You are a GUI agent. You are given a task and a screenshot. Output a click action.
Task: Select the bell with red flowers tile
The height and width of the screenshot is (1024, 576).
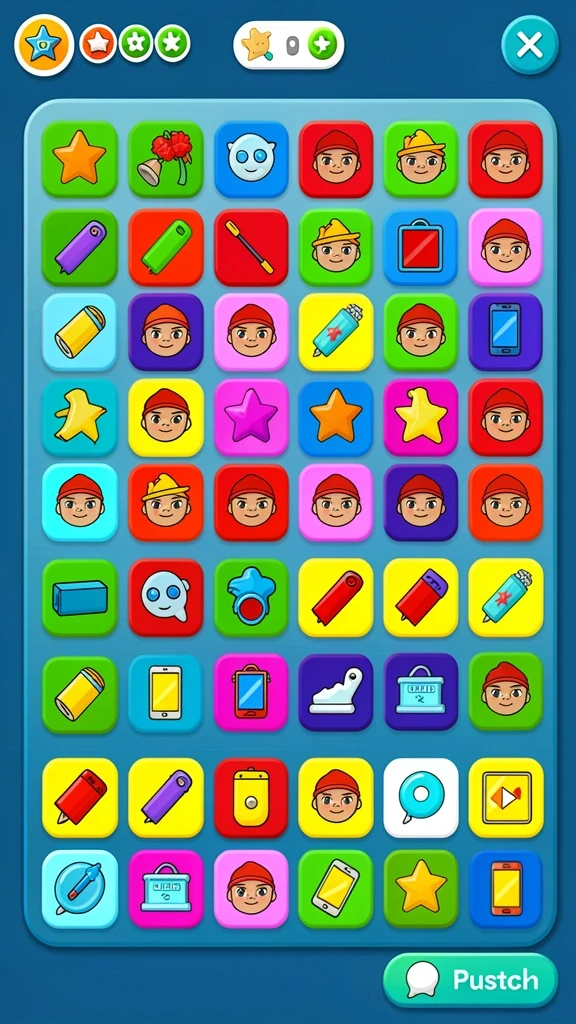pyautogui.click(x=166, y=159)
